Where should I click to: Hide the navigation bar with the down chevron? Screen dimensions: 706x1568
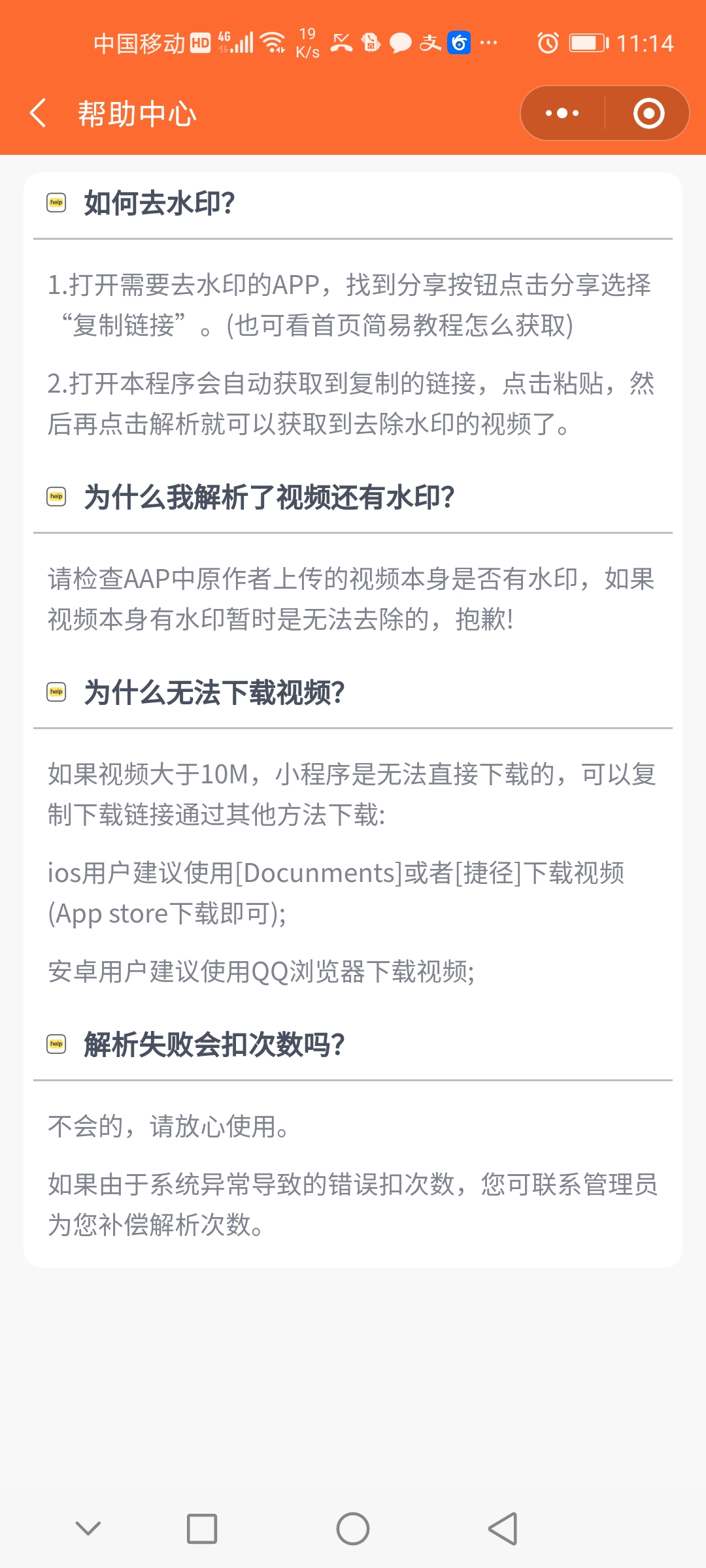(88, 1529)
